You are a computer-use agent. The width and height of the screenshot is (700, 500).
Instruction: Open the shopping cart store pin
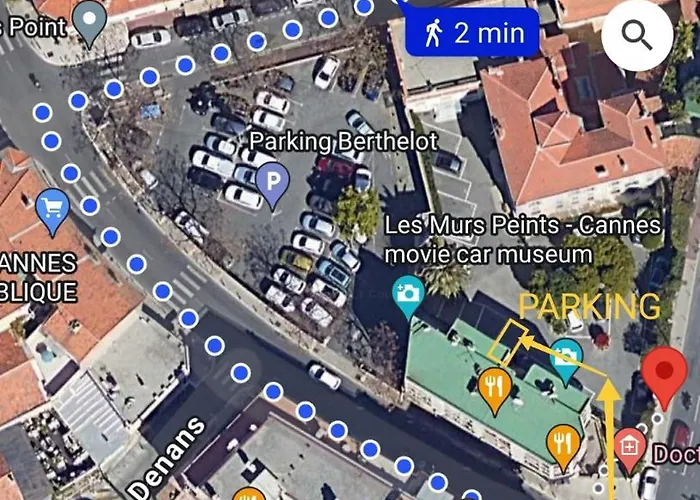pos(52,209)
